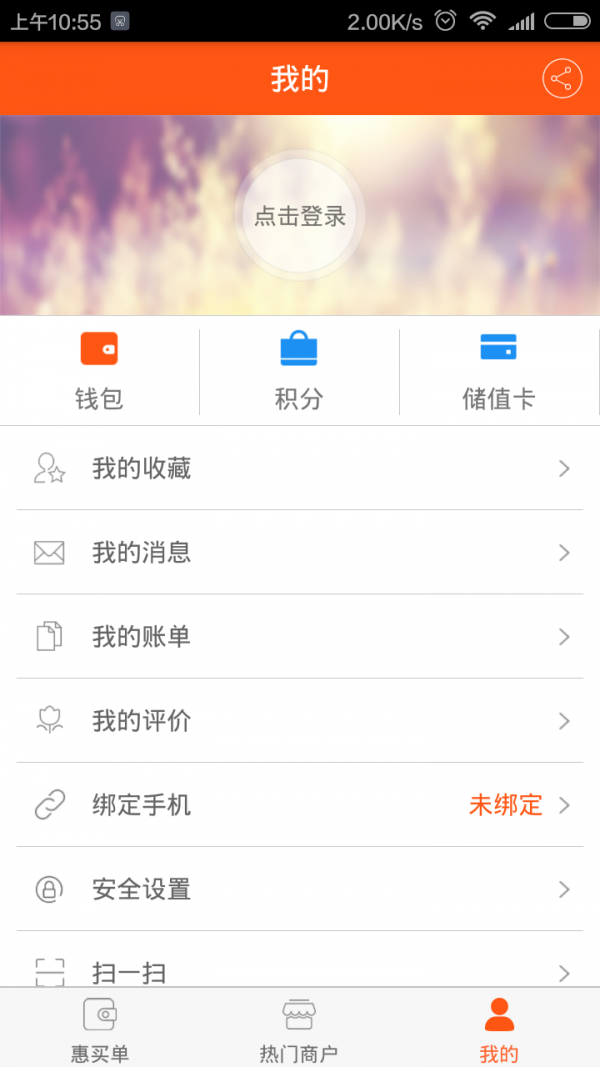This screenshot has width=600, height=1067.
Task: Open 我的账单 bills
Action: click(300, 636)
